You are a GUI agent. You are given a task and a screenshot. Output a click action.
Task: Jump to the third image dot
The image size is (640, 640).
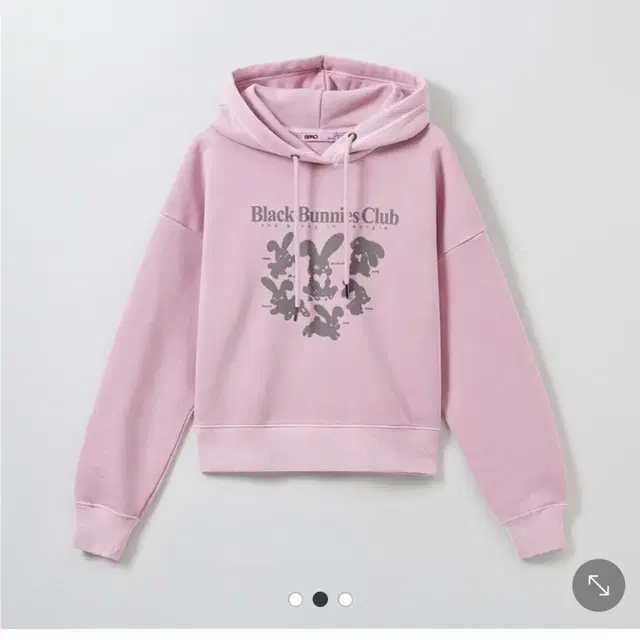(x=345, y=599)
